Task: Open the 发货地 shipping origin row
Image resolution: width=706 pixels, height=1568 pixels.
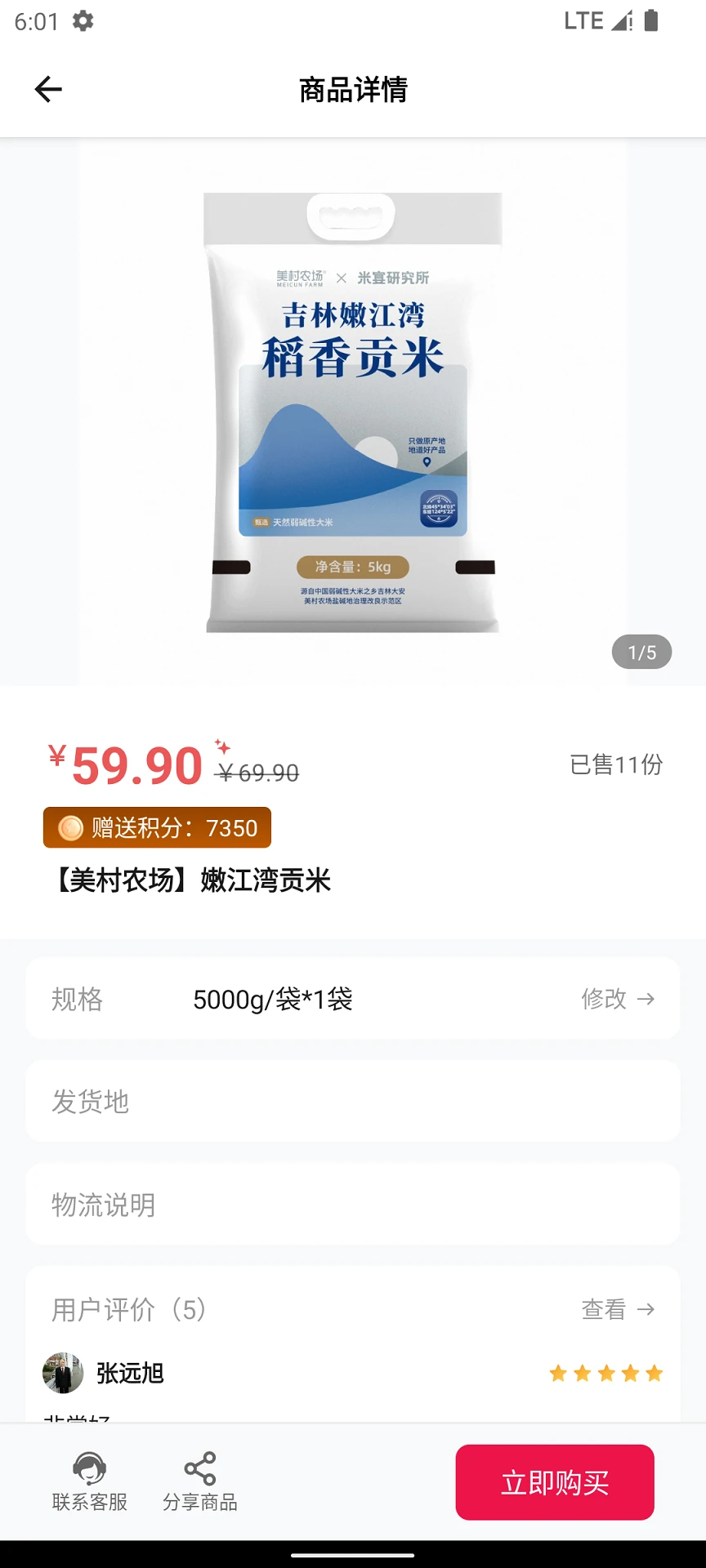Action: point(352,1101)
